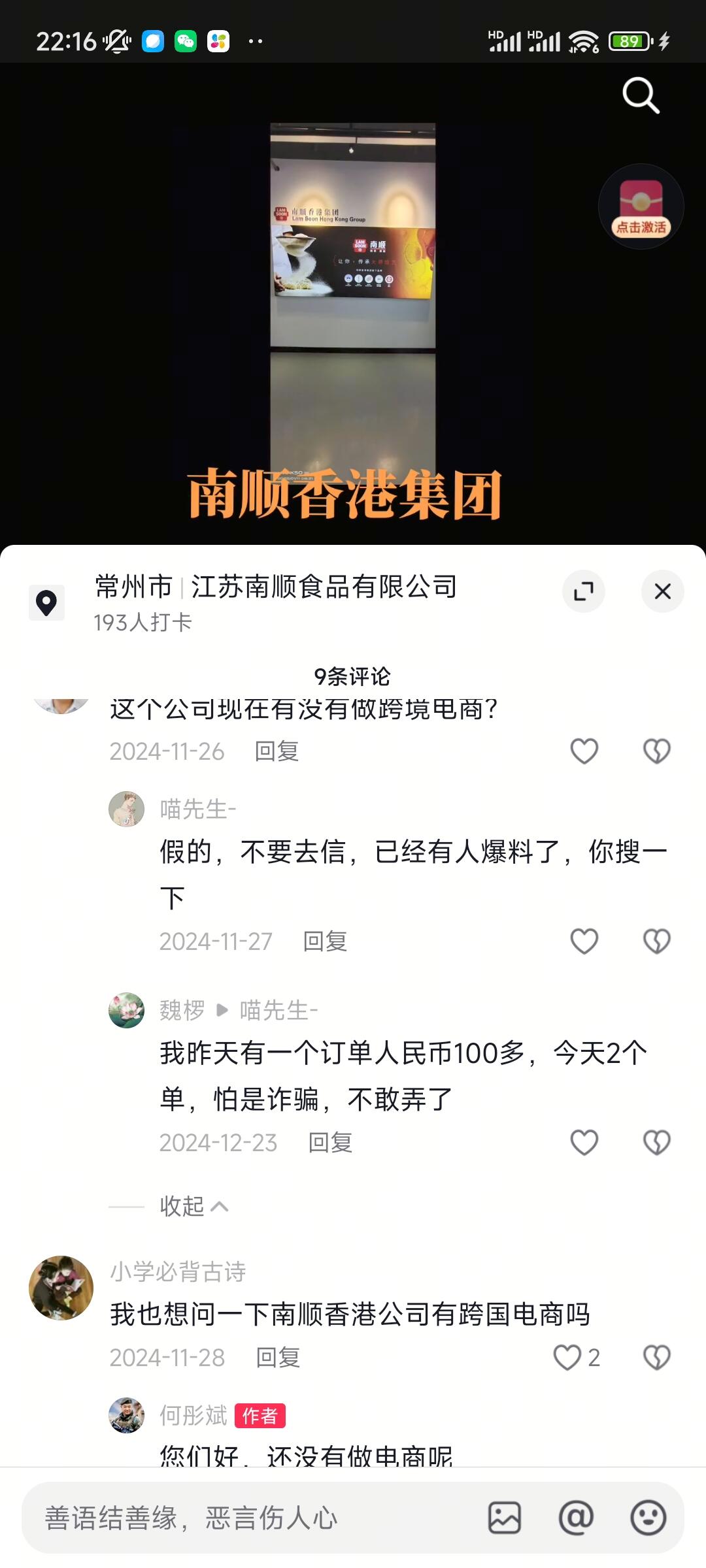This screenshot has width=706, height=1568.
Task: Like 魏椤's reply about orders
Action: coord(584,1143)
